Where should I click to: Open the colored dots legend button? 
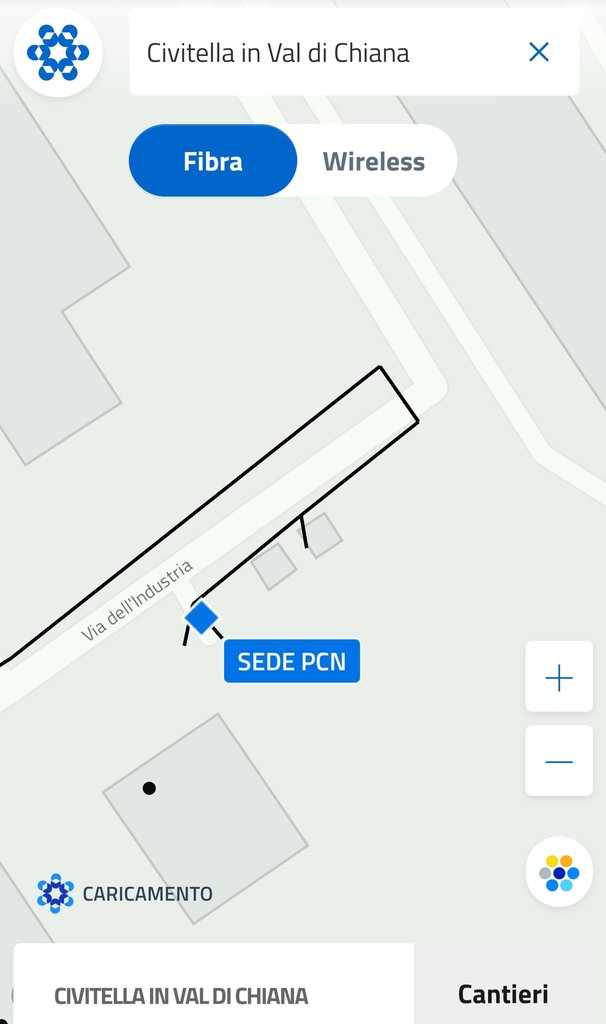tap(559, 872)
